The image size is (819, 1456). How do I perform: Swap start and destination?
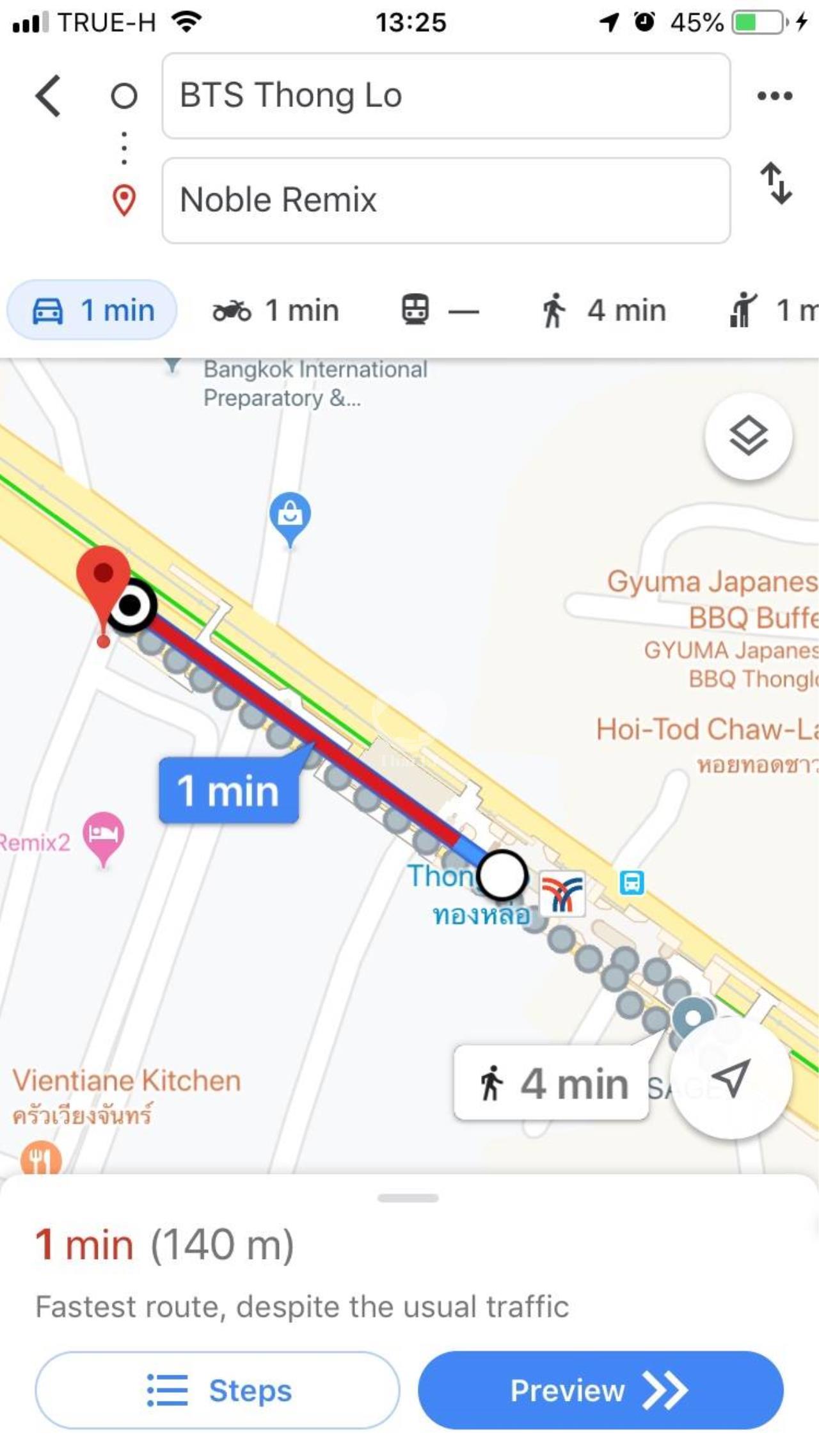coord(775,183)
